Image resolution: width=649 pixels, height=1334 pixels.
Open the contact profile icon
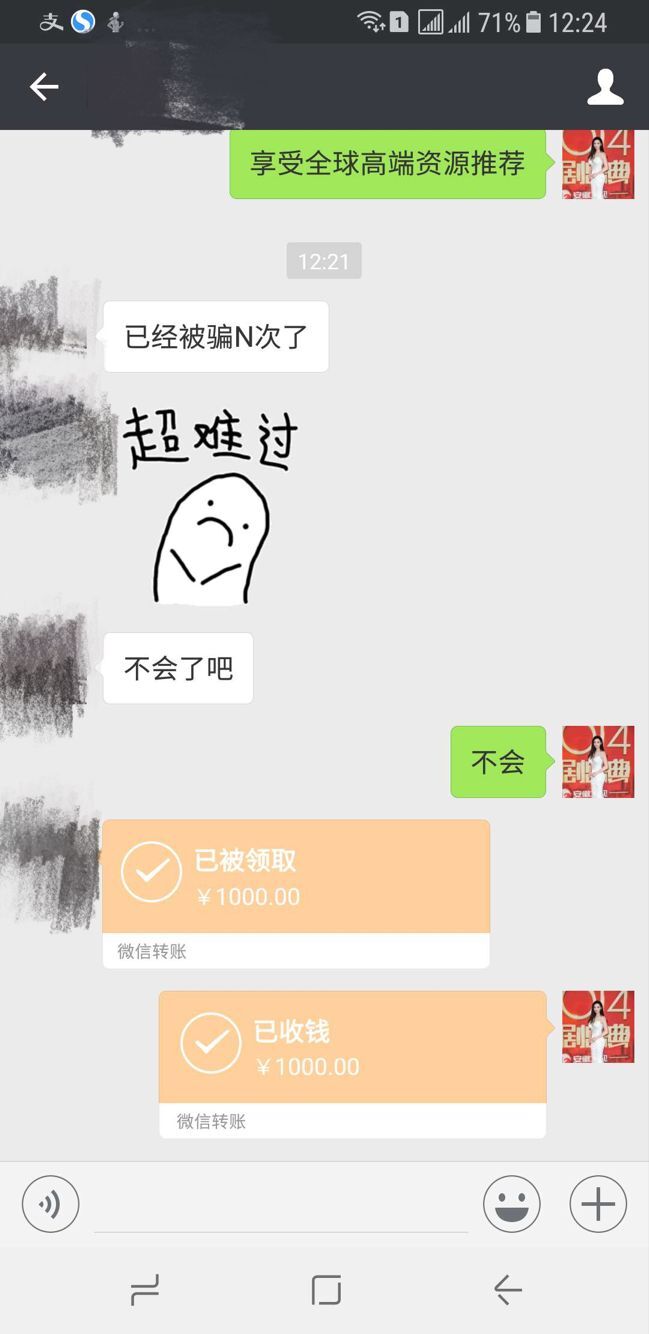604,87
